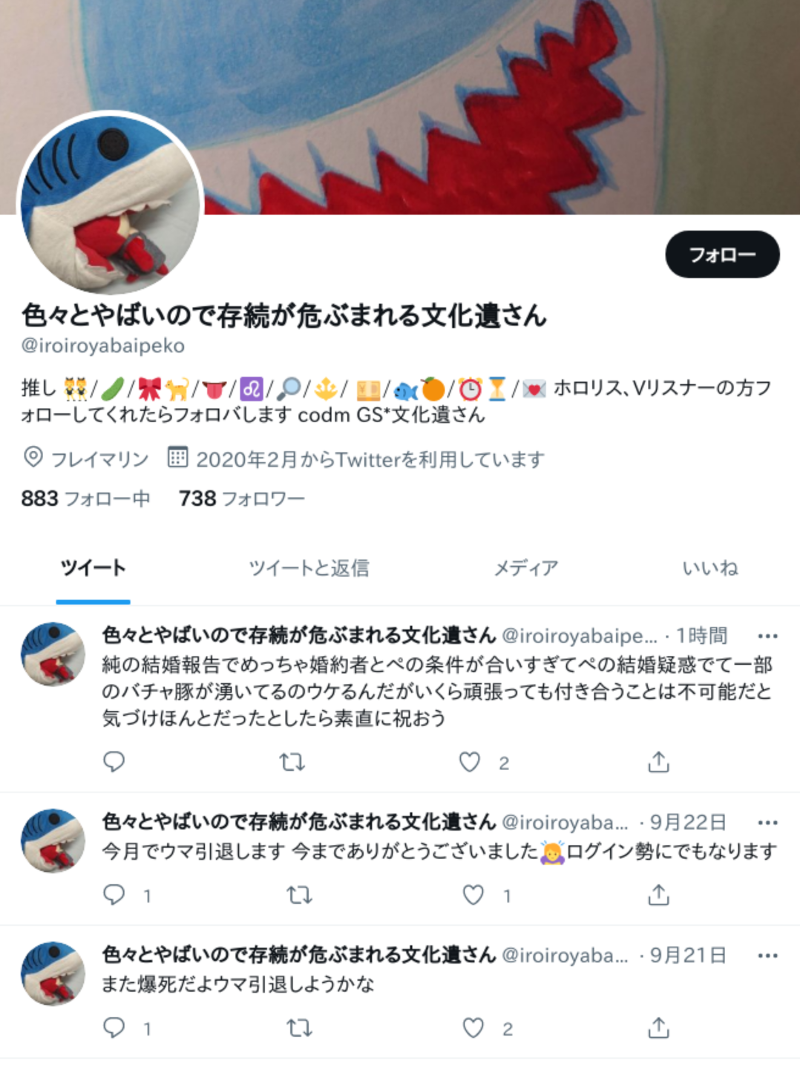
Task: Share the 9月21日 tweet
Action: pos(658,1027)
